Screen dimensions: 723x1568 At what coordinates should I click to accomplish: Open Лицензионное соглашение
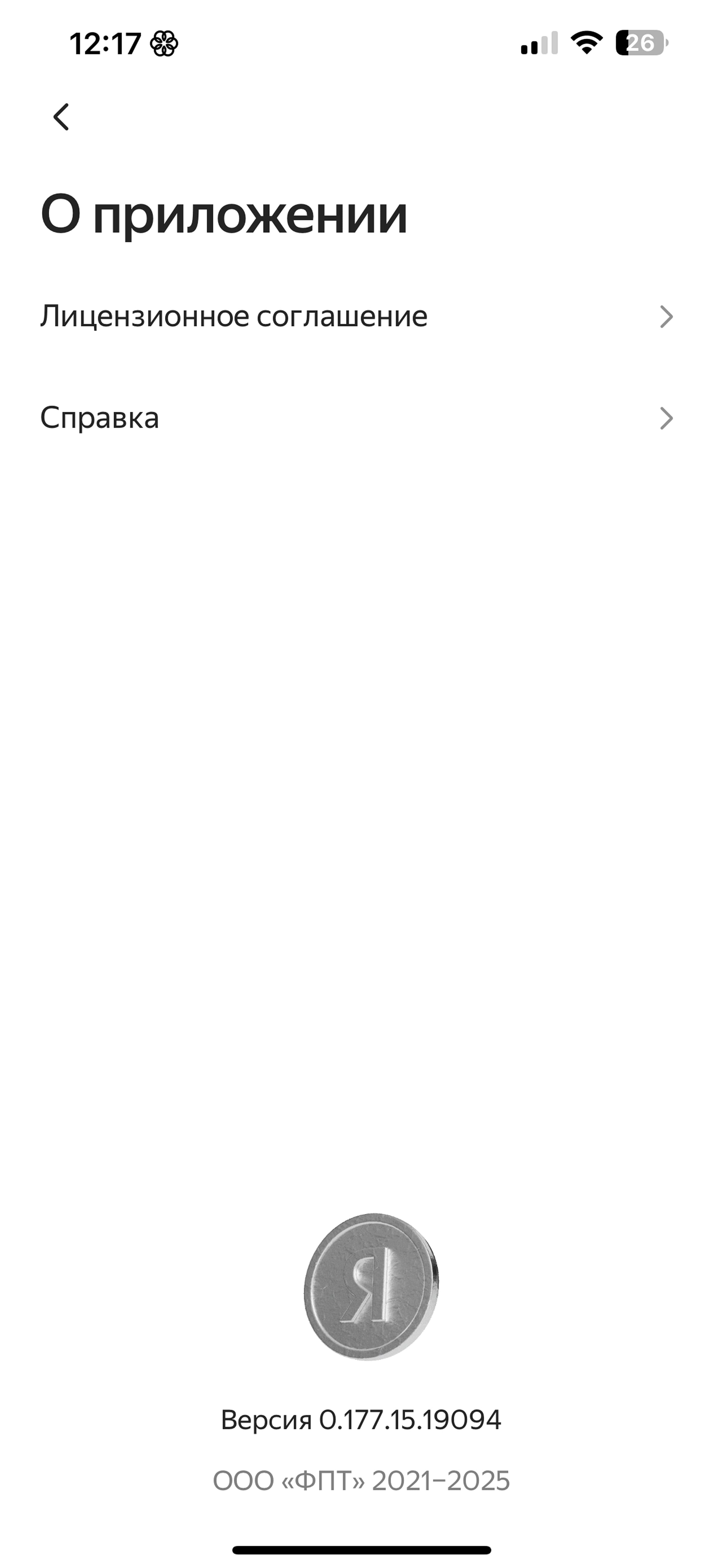(x=361, y=316)
